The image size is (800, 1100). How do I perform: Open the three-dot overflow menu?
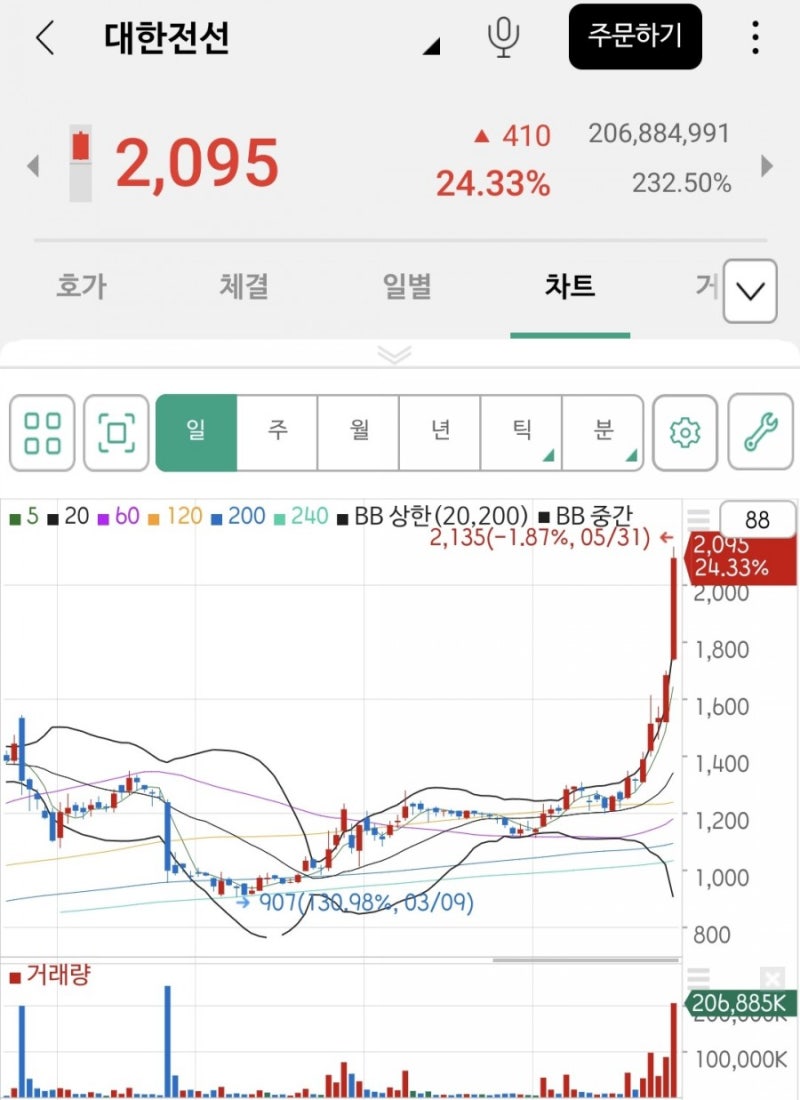click(757, 35)
